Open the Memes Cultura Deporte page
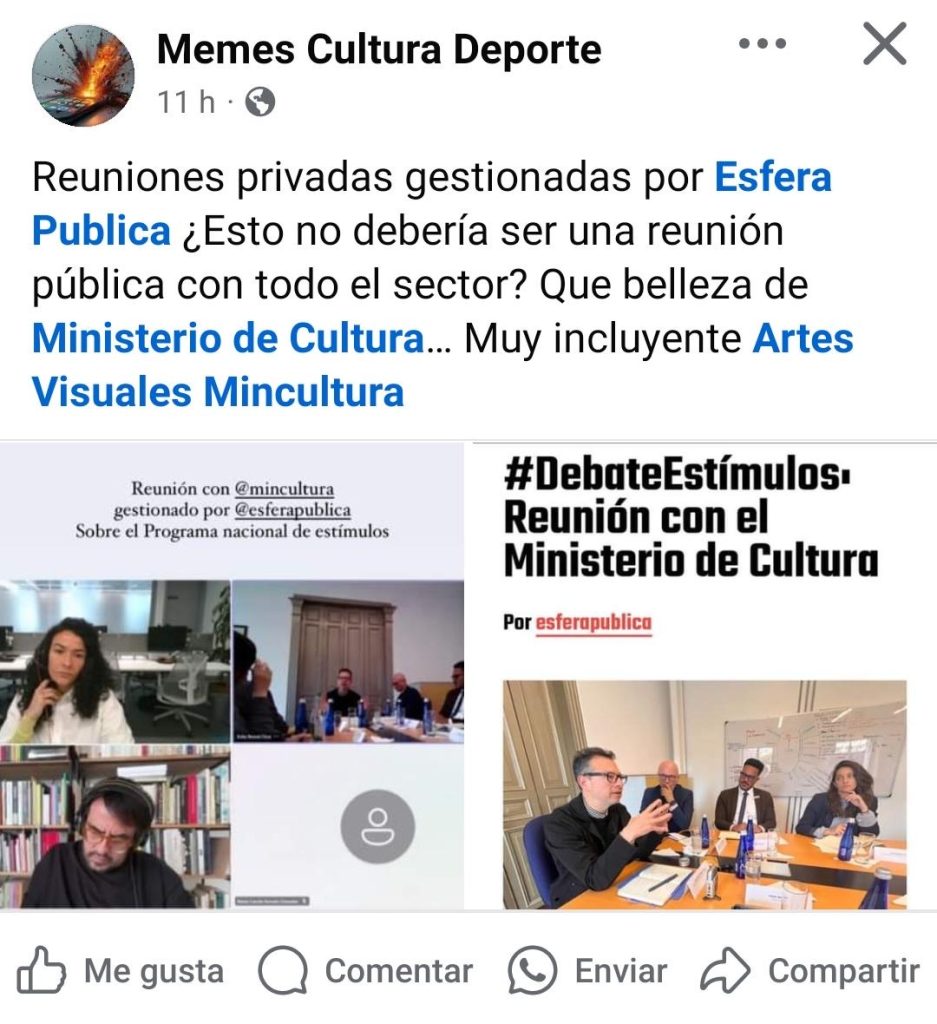 point(379,49)
